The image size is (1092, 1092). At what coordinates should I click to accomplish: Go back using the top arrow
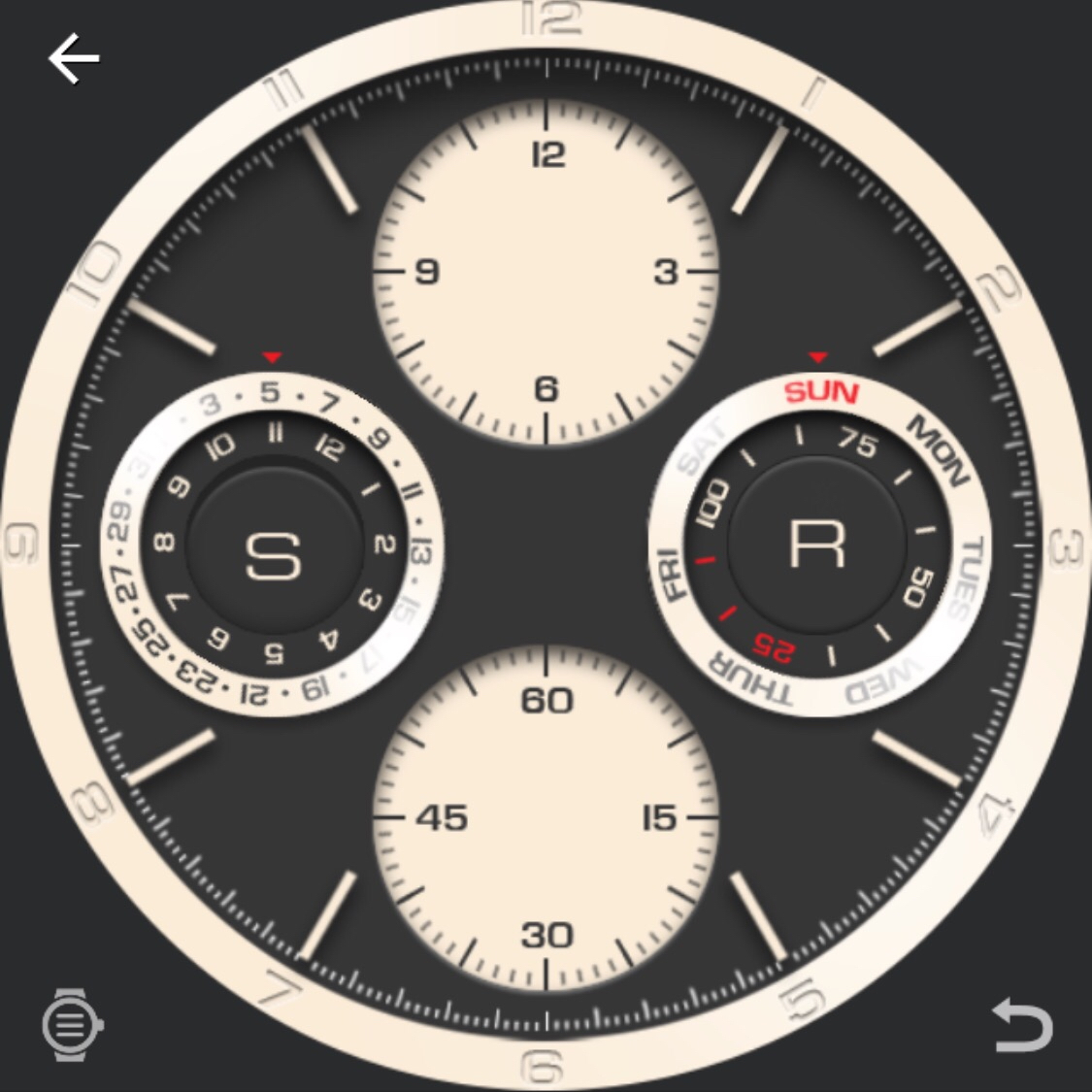coord(74,58)
